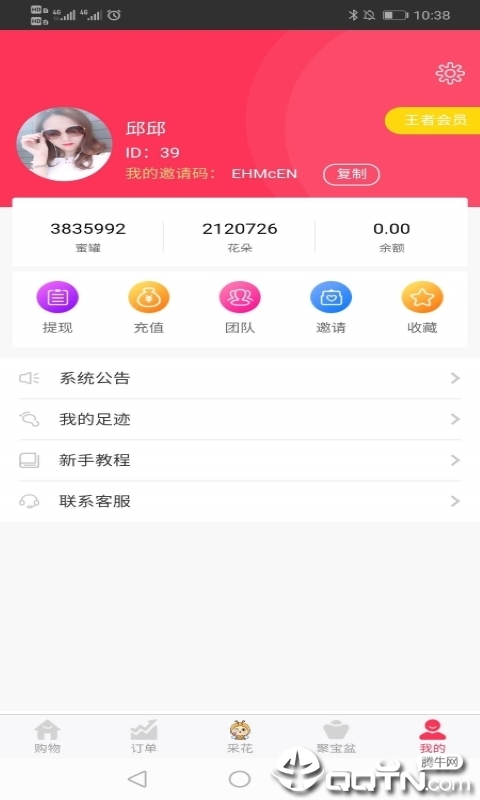
Task: Open 联系客服 customer service
Action: (240, 501)
